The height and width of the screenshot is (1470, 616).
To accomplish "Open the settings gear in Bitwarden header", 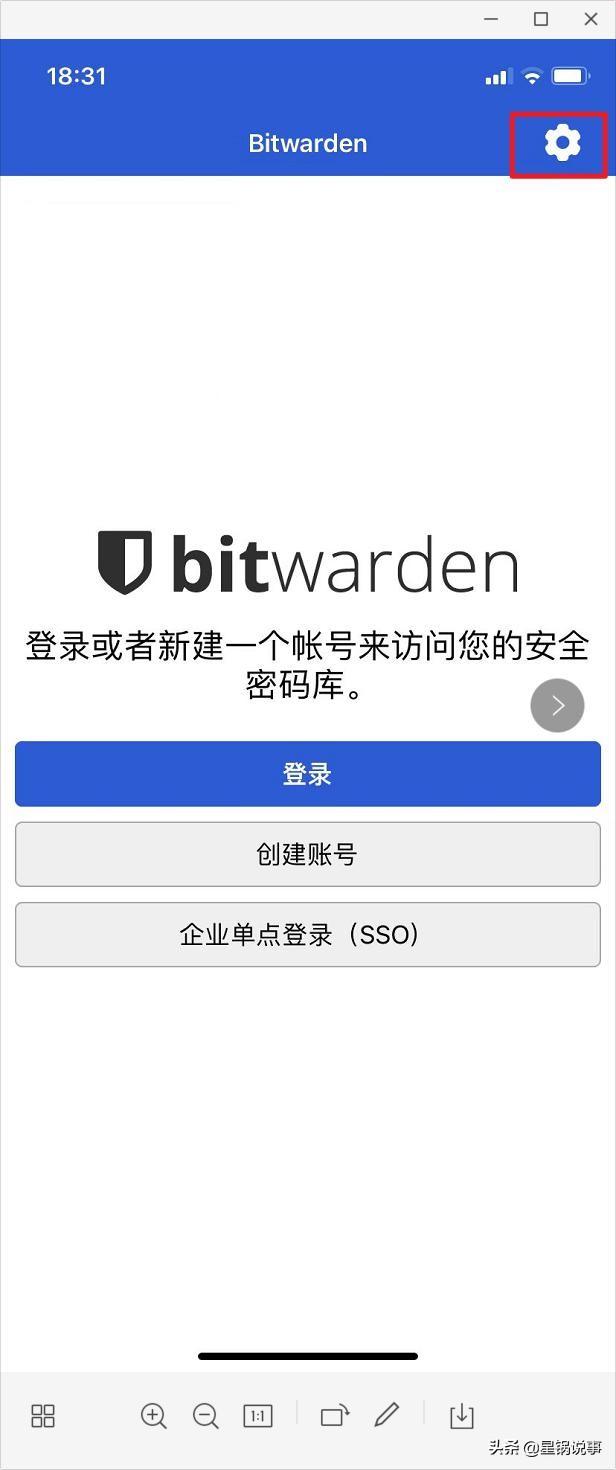I will (x=562, y=144).
